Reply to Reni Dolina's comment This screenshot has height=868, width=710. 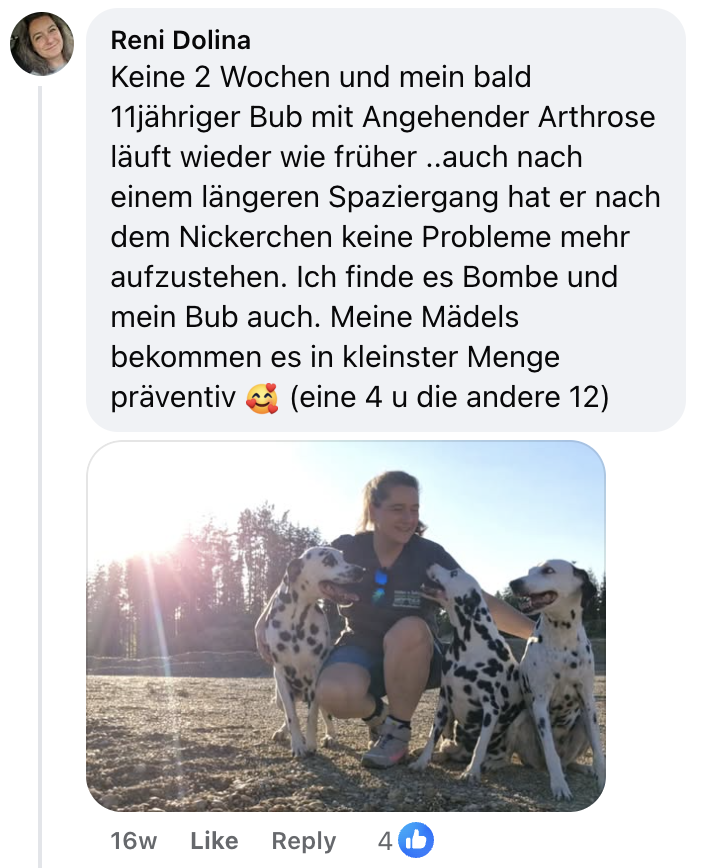[x=304, y=841]
